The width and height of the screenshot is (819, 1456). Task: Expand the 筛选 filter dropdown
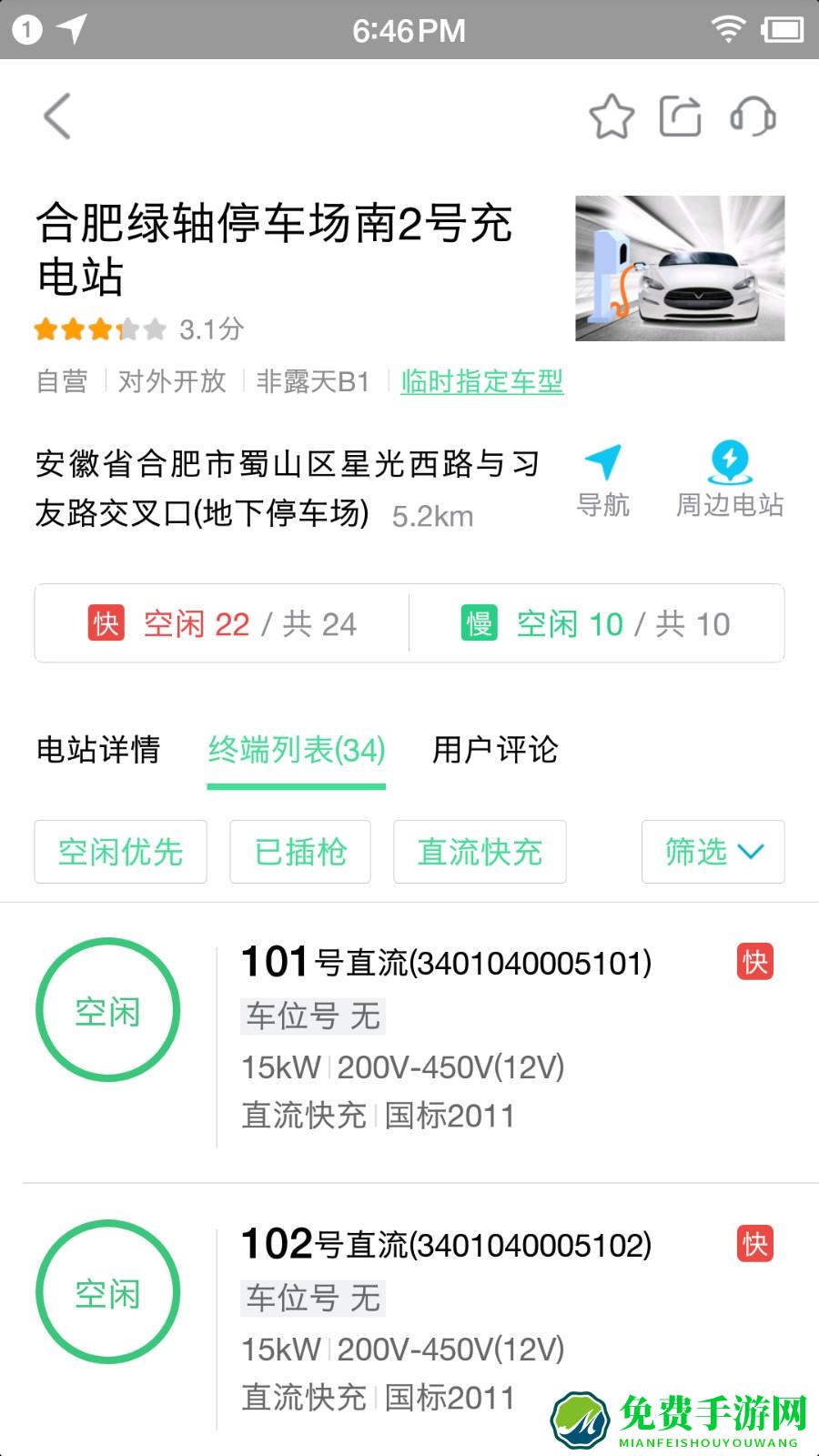click(713, 852)
